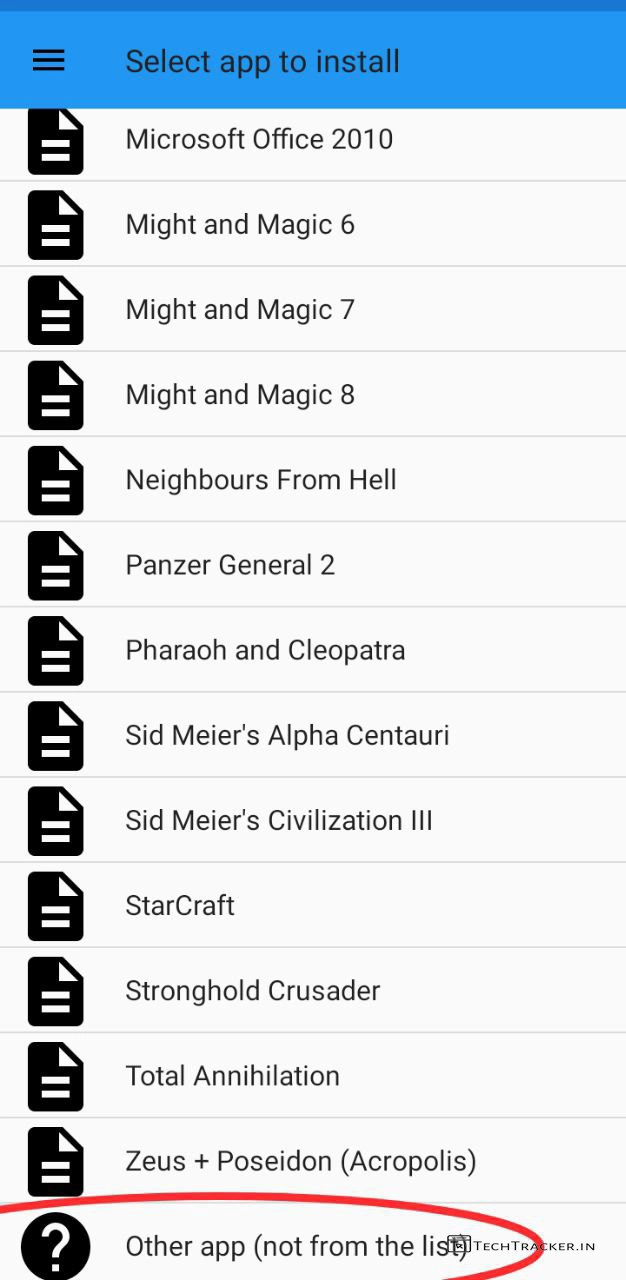Pick Might and Magic 7
The width and height of the screenshot is (626, 1280).
click(240, 310)
